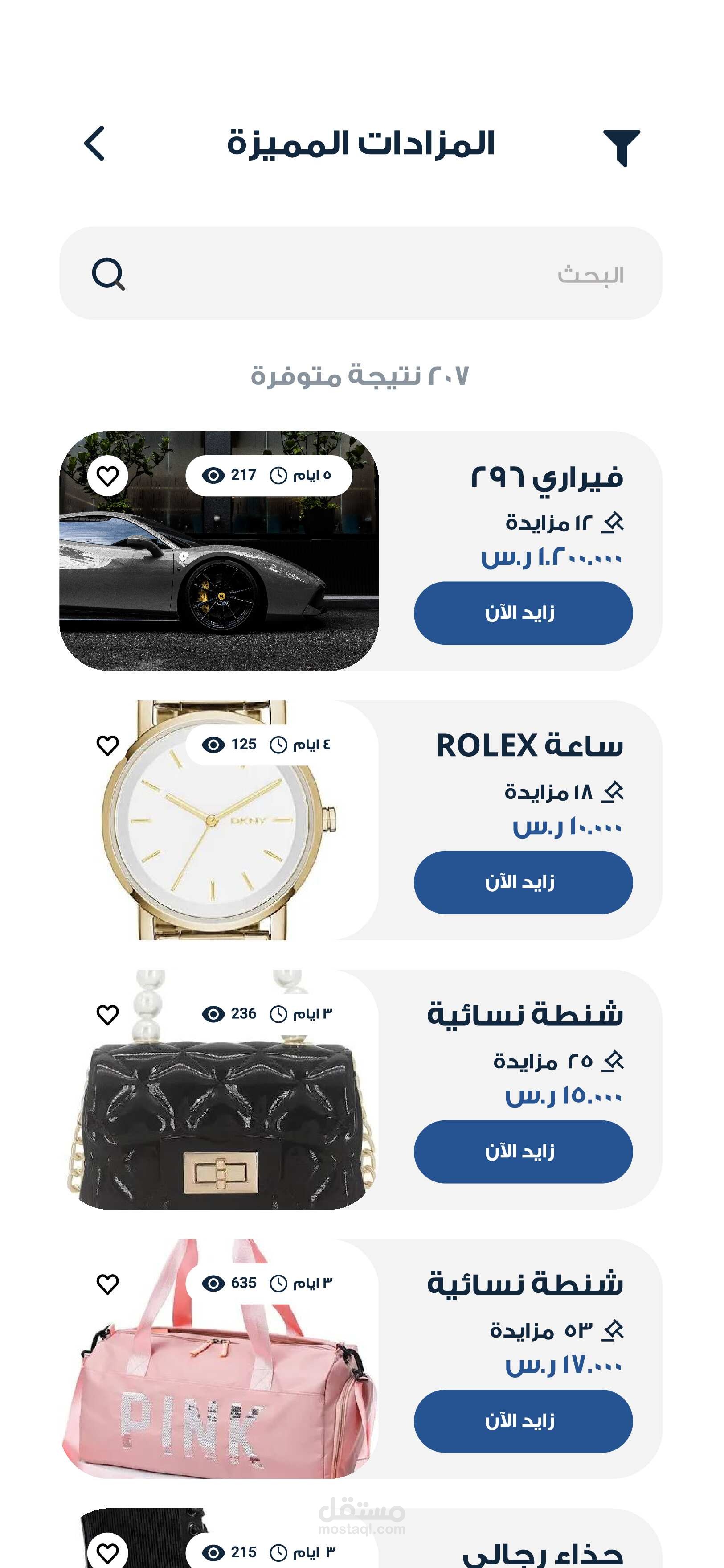724x1568 pixels.
Task: Favorite the فيراري ٢٩٦ auction
Action: pyautogui.click(x=108, y=475)
